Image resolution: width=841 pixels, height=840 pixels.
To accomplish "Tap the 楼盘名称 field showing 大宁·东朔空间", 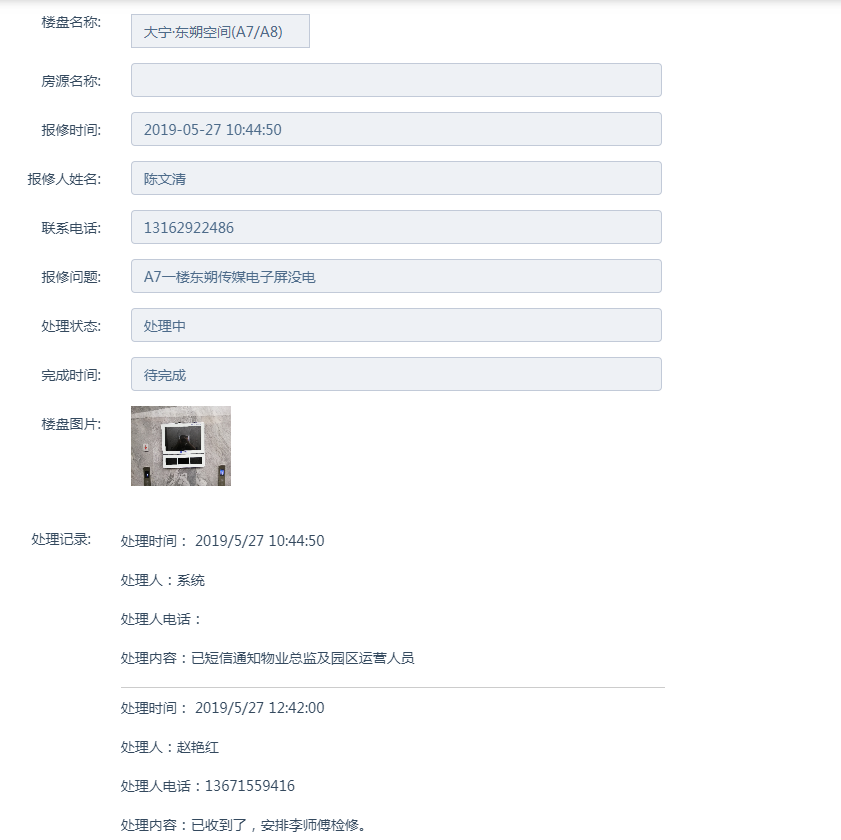I will (220, 31).
